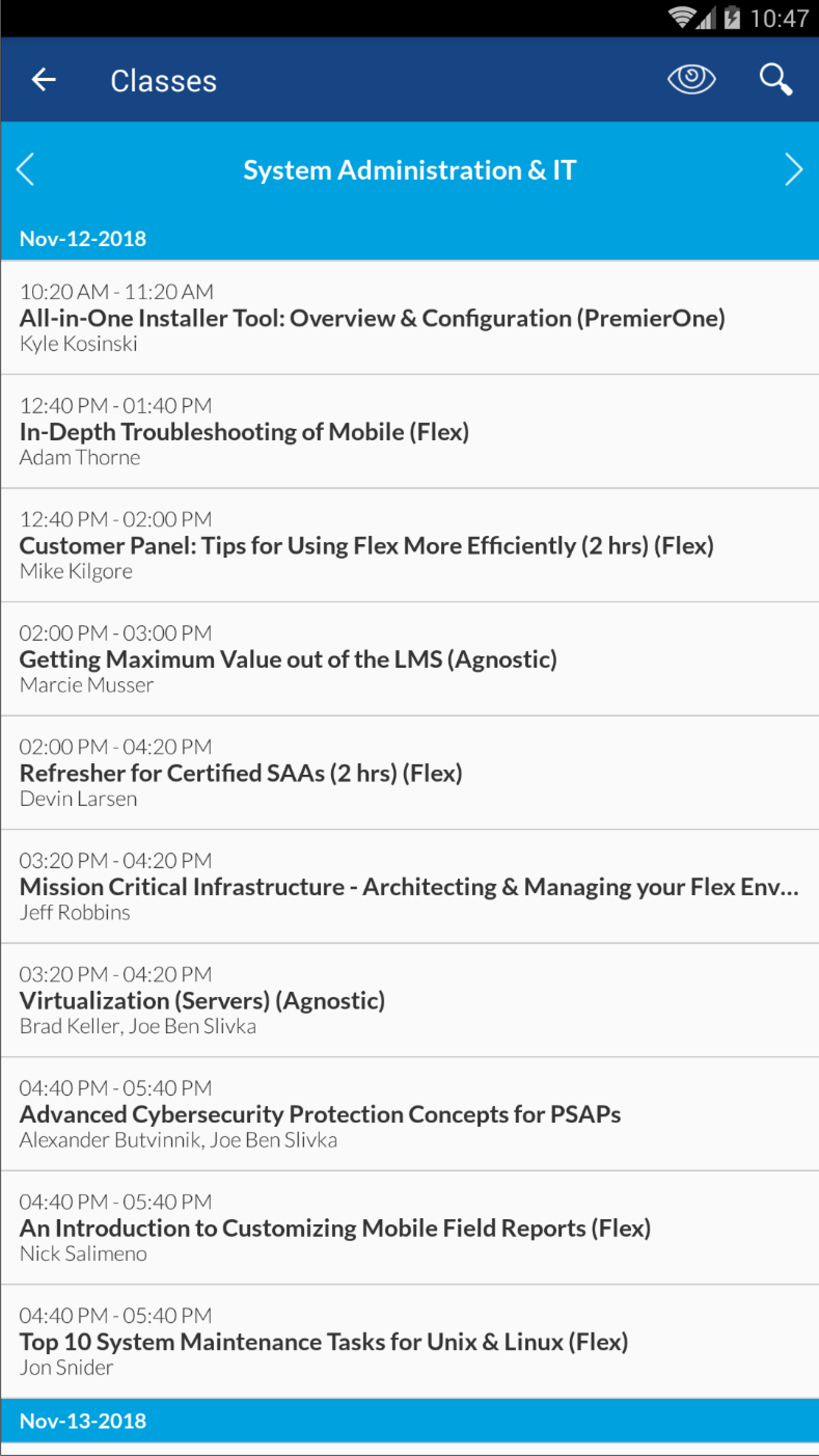Open In-Depth Troubleshooting of Mobile class
Viewport: 819px width, 1456px height.
(x=410, y=432)
